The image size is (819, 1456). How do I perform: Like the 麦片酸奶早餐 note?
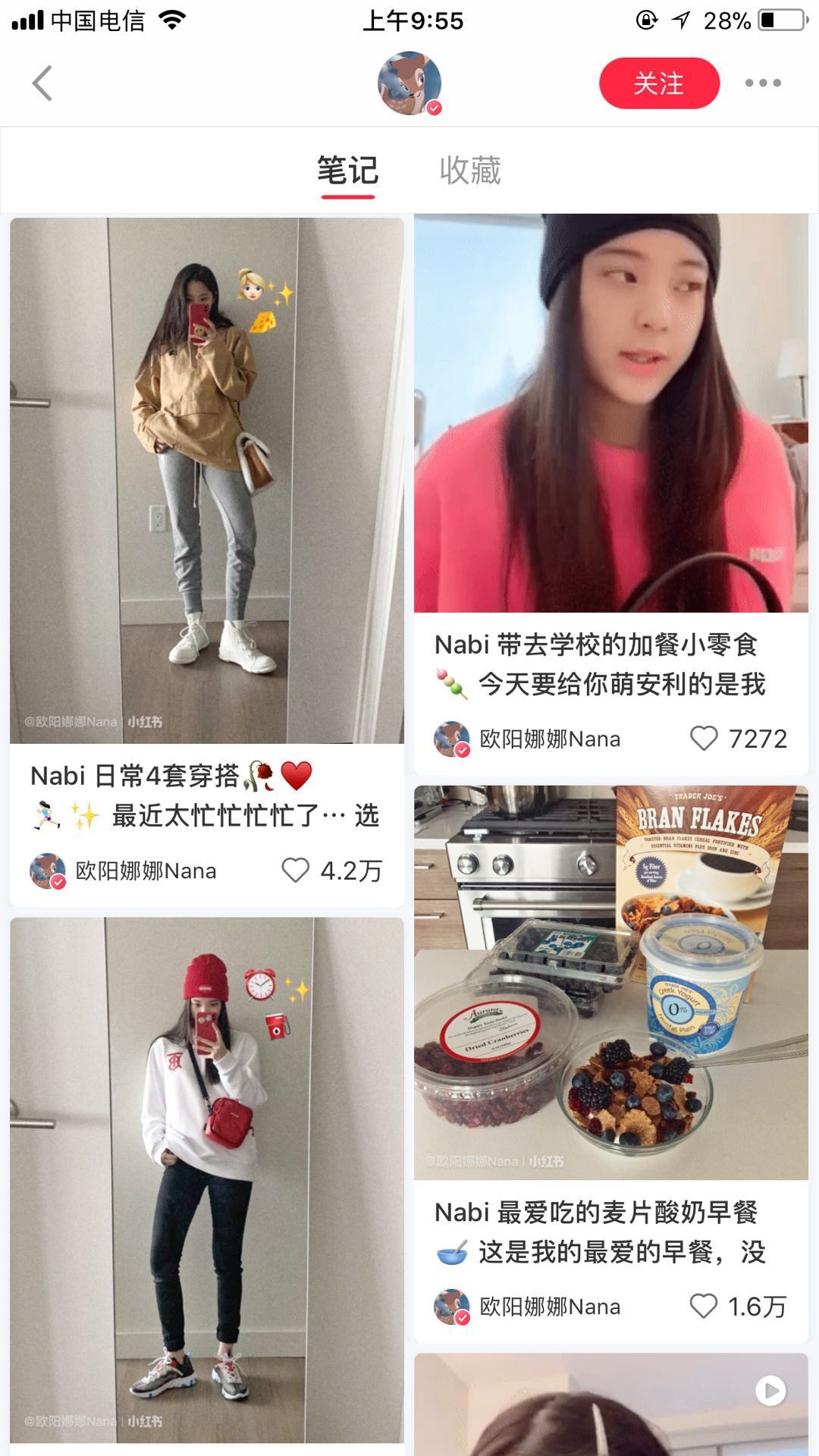tap(704, 1306)
